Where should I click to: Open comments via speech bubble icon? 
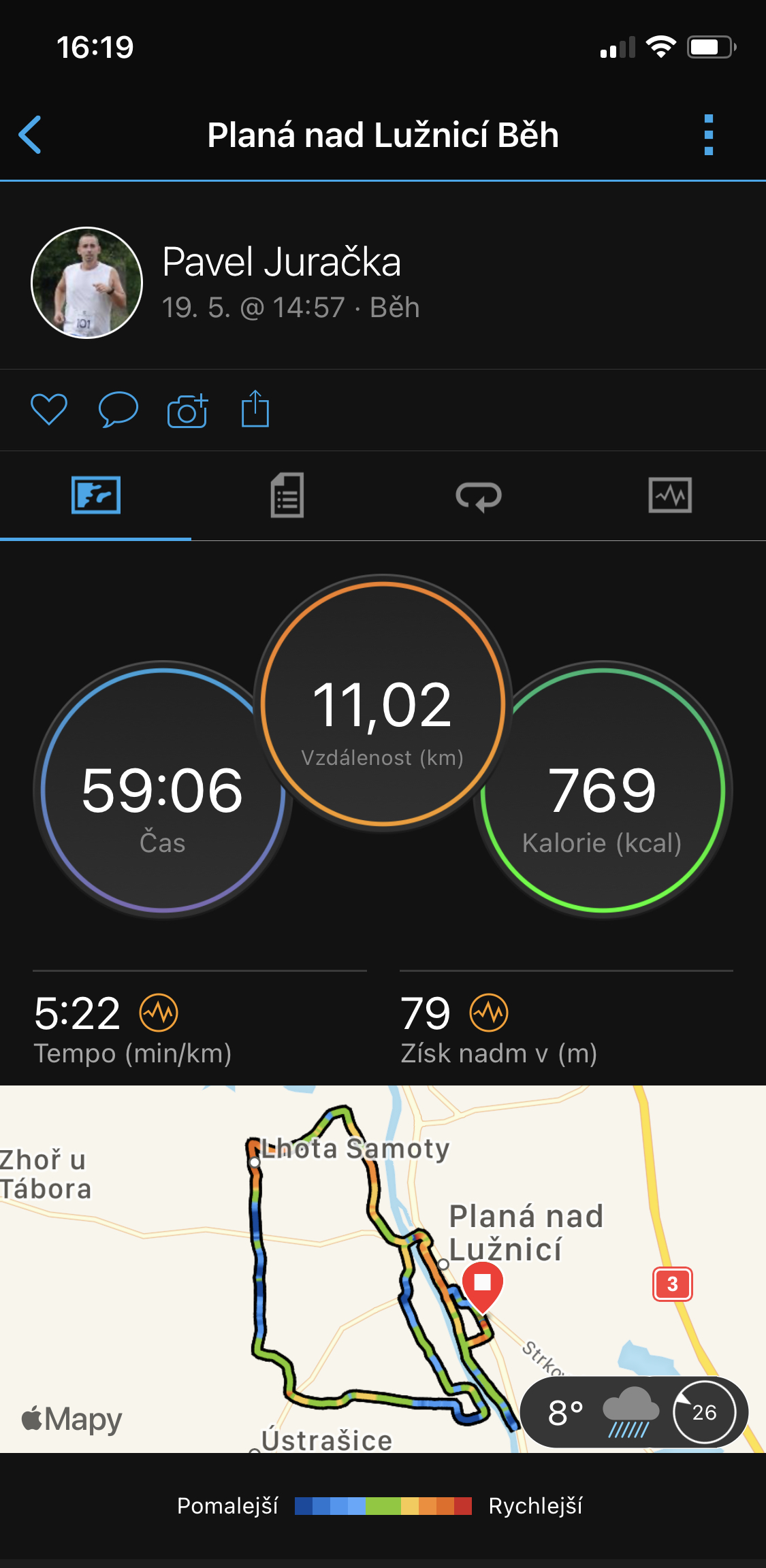(118, 410)
